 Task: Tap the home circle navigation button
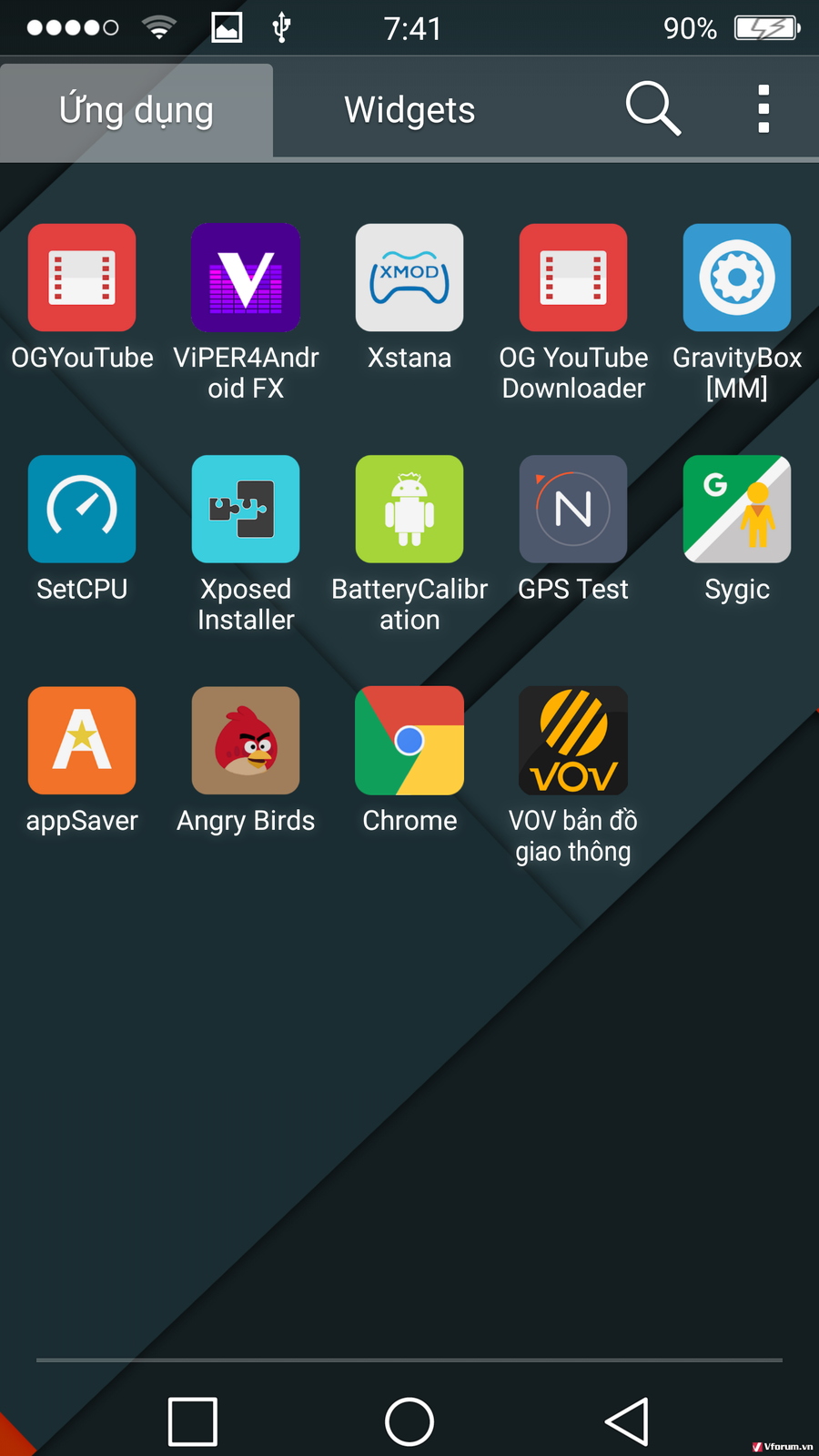pyautogui.click(x=409, y=1421)
